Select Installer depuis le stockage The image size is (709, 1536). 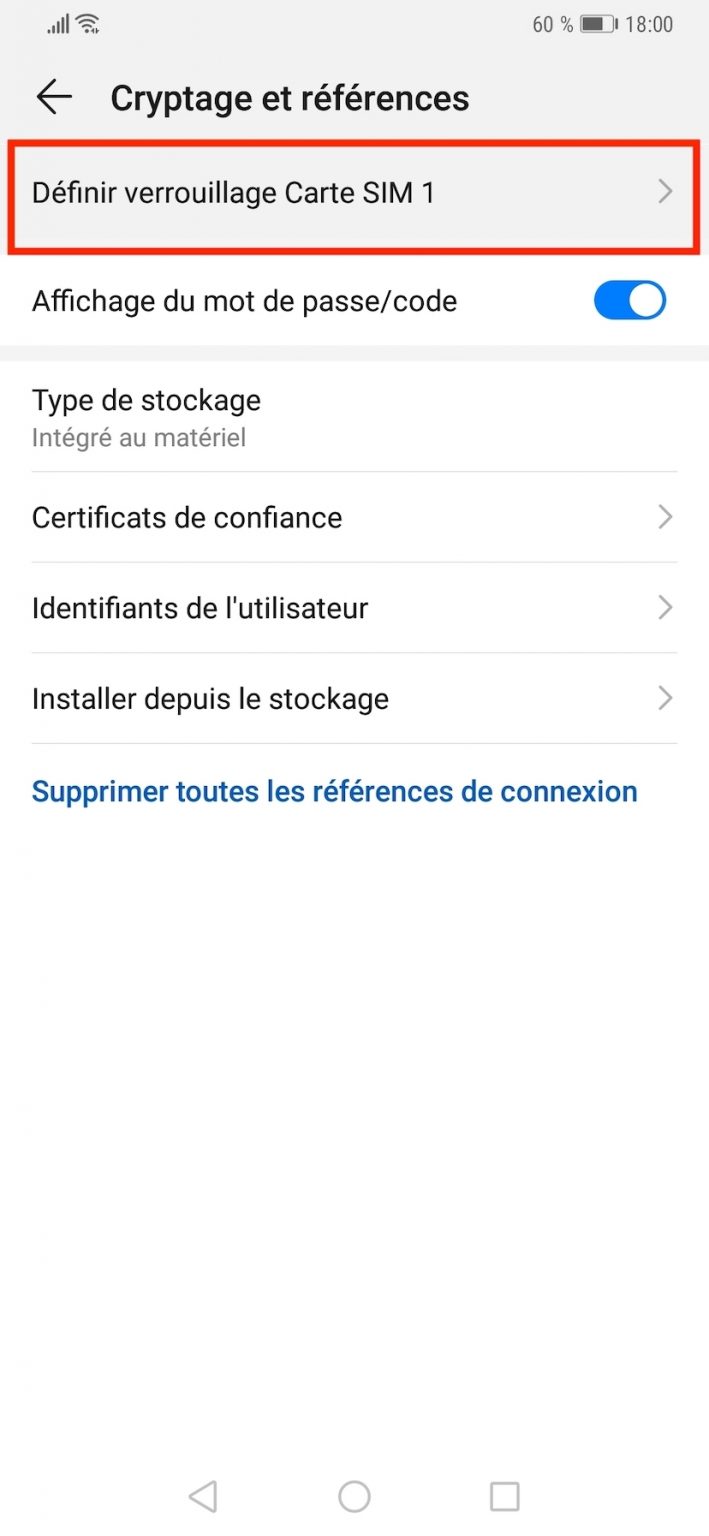[x=353, y=698]
